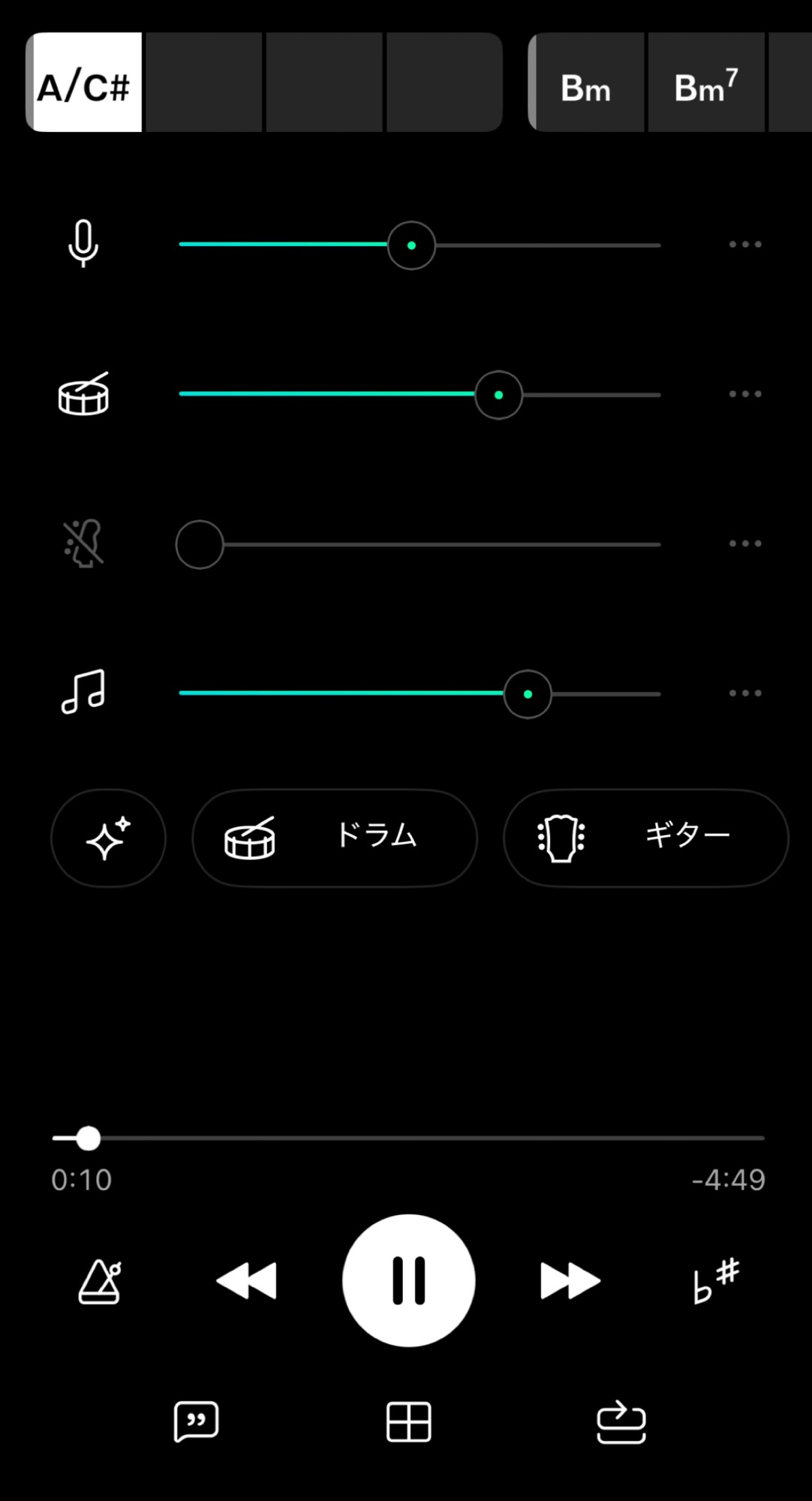Jump to the Bm7 chord

pos(705,89)
